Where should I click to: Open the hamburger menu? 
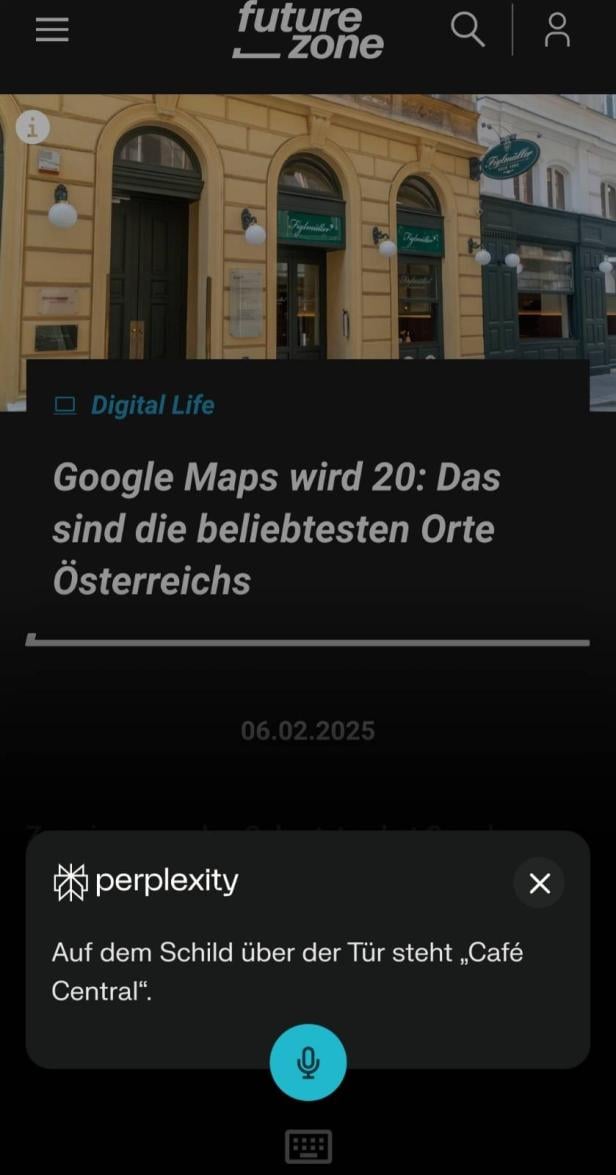pos(52,30)
